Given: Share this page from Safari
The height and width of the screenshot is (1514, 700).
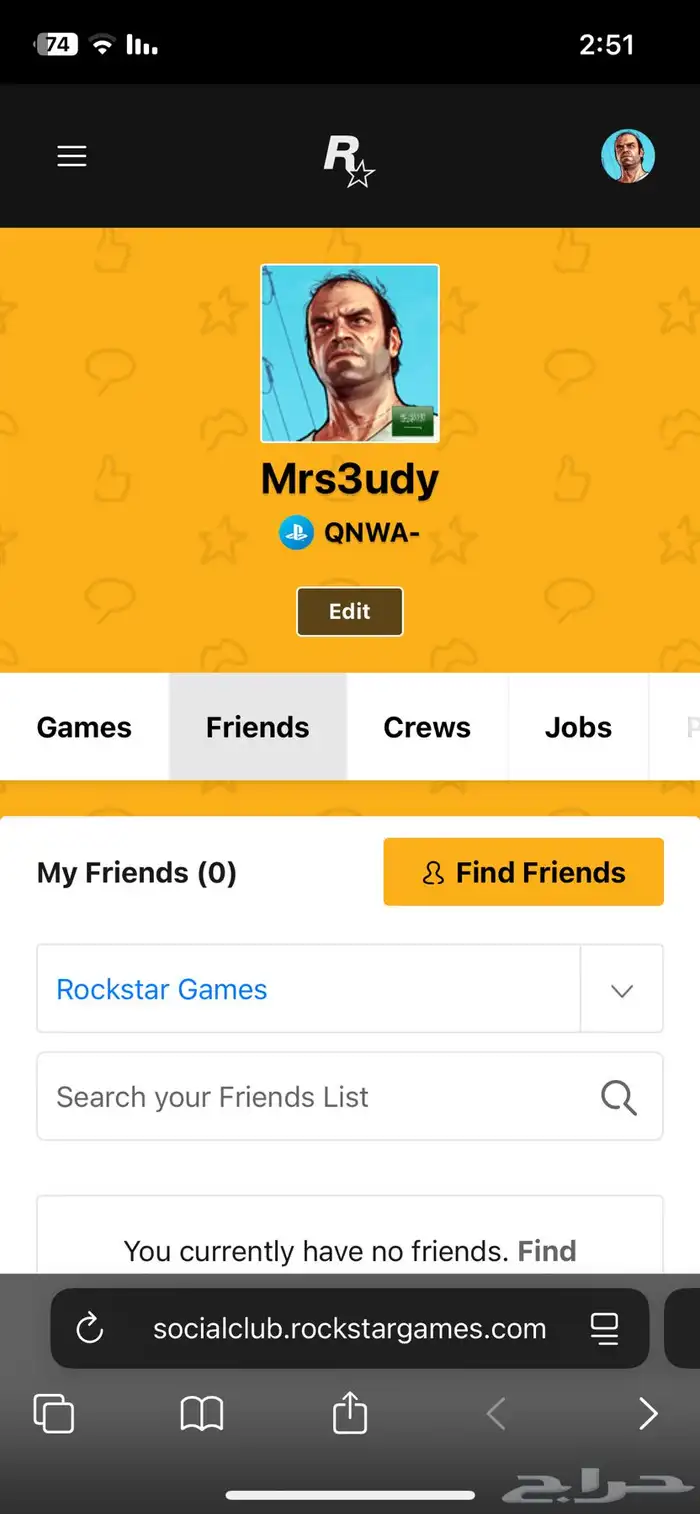Looking at the screenshot, I should [349, 1414].
